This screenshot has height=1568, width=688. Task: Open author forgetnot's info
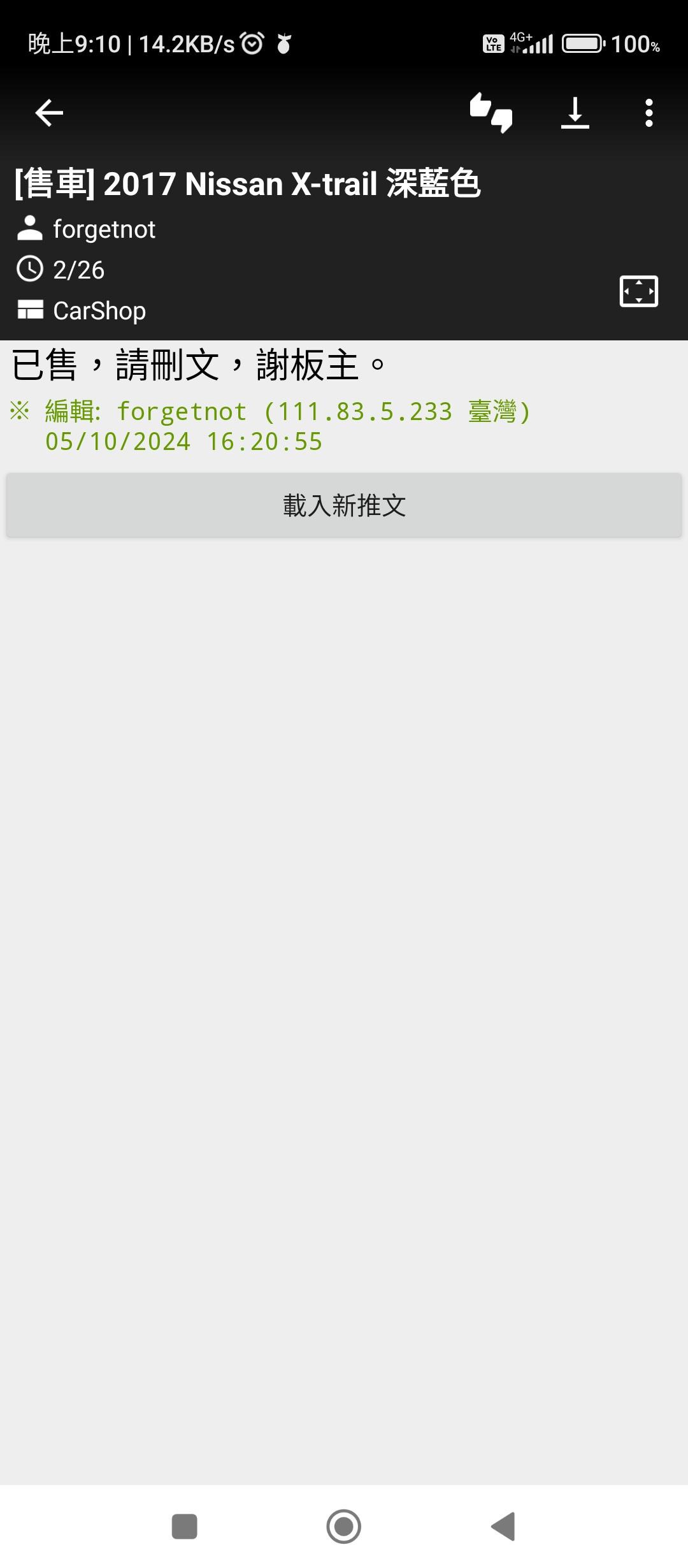pos(103,229)
